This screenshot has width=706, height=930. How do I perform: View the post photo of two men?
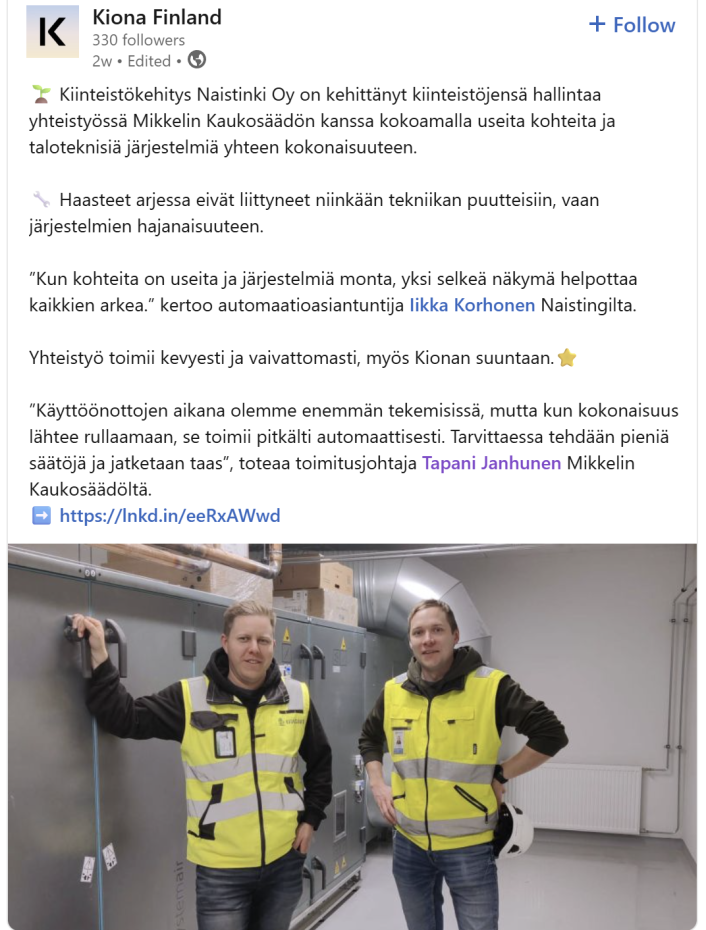click(352, 737)
